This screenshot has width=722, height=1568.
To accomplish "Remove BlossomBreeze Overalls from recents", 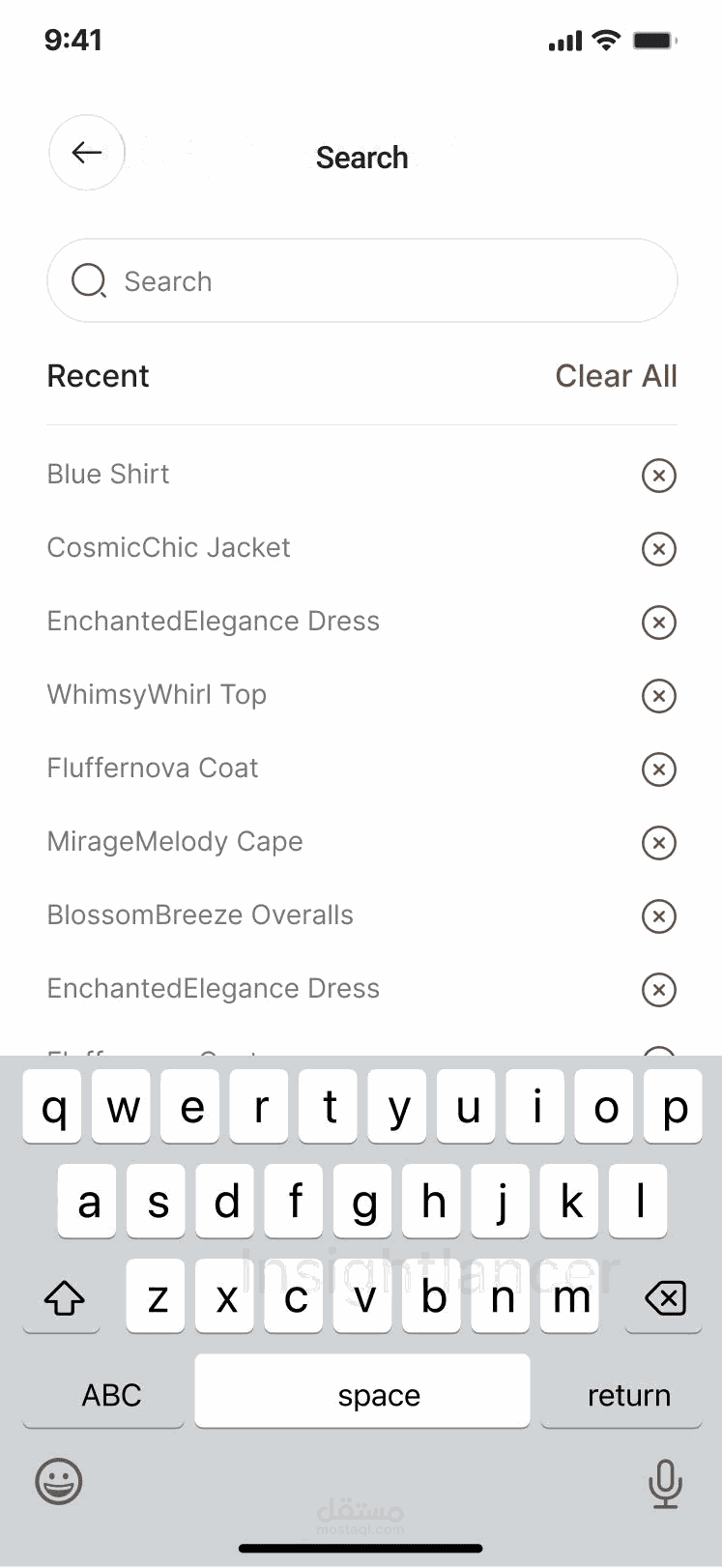I will click(658, 916).
